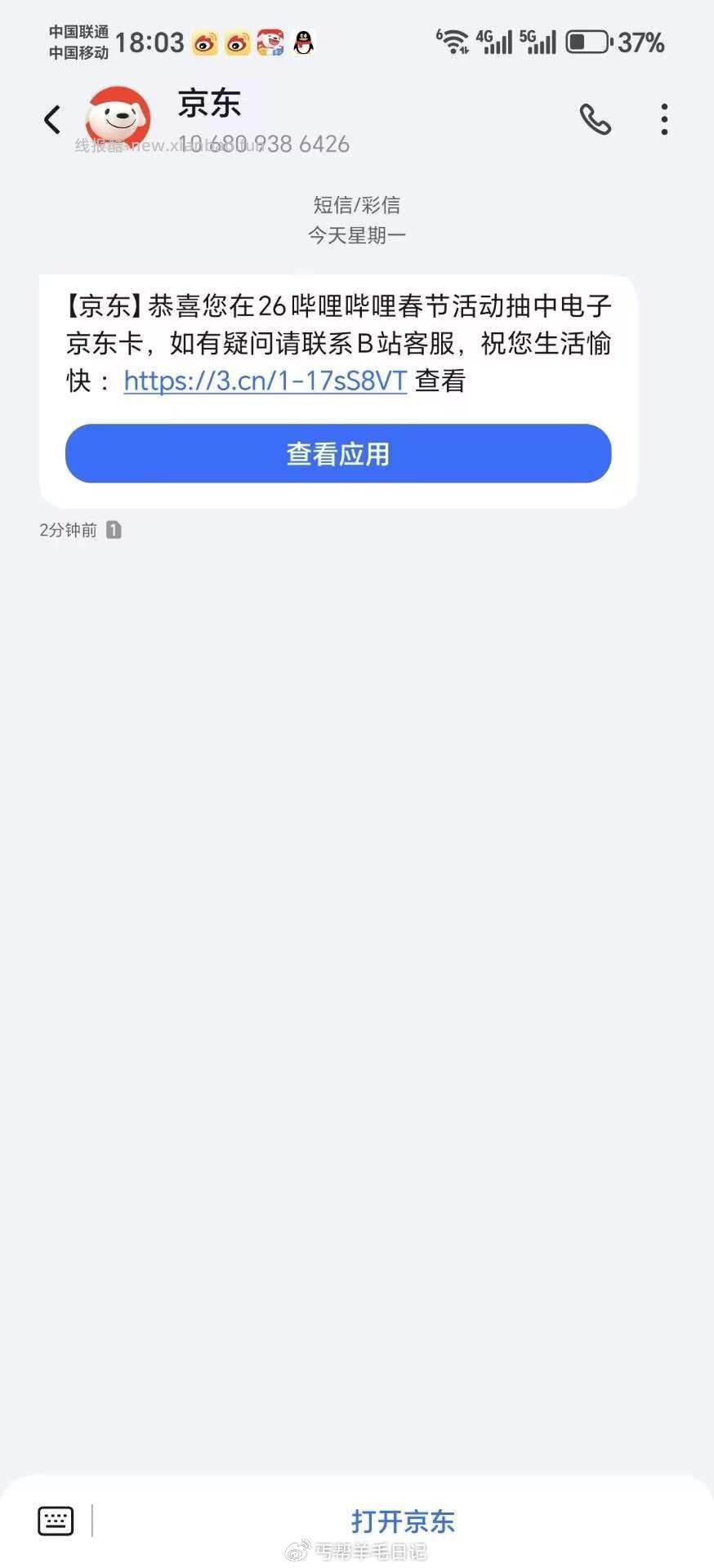Open the QQ notification icon in status bar
Screen dimensions: 714x1568
pyautogui.click(x=303, y=41)
